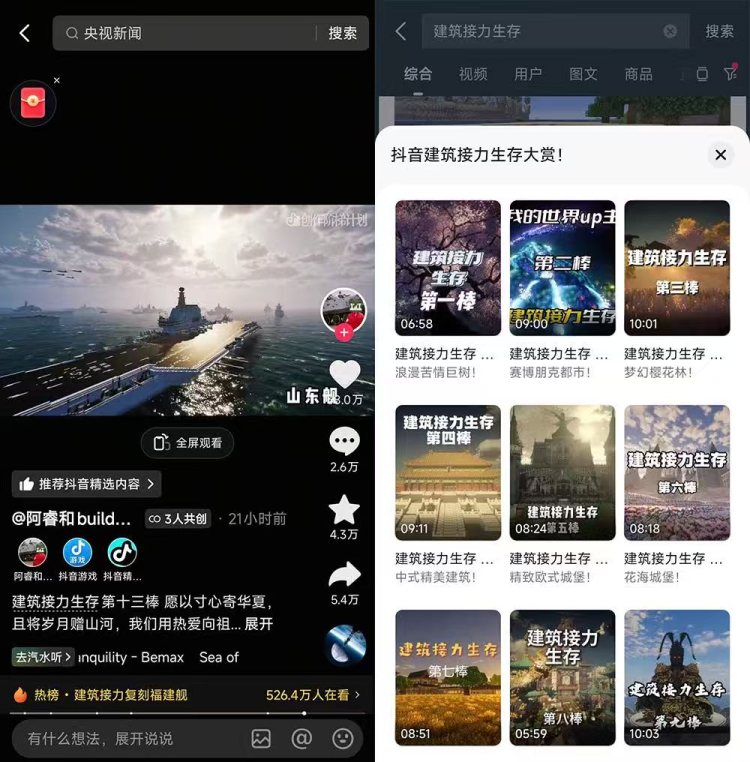Play 第一棒 浪漫苦情巨树 video
Image resolution: width=750 pixels, height=762 pixels.
pyautogui.click(x=448, y=267)
